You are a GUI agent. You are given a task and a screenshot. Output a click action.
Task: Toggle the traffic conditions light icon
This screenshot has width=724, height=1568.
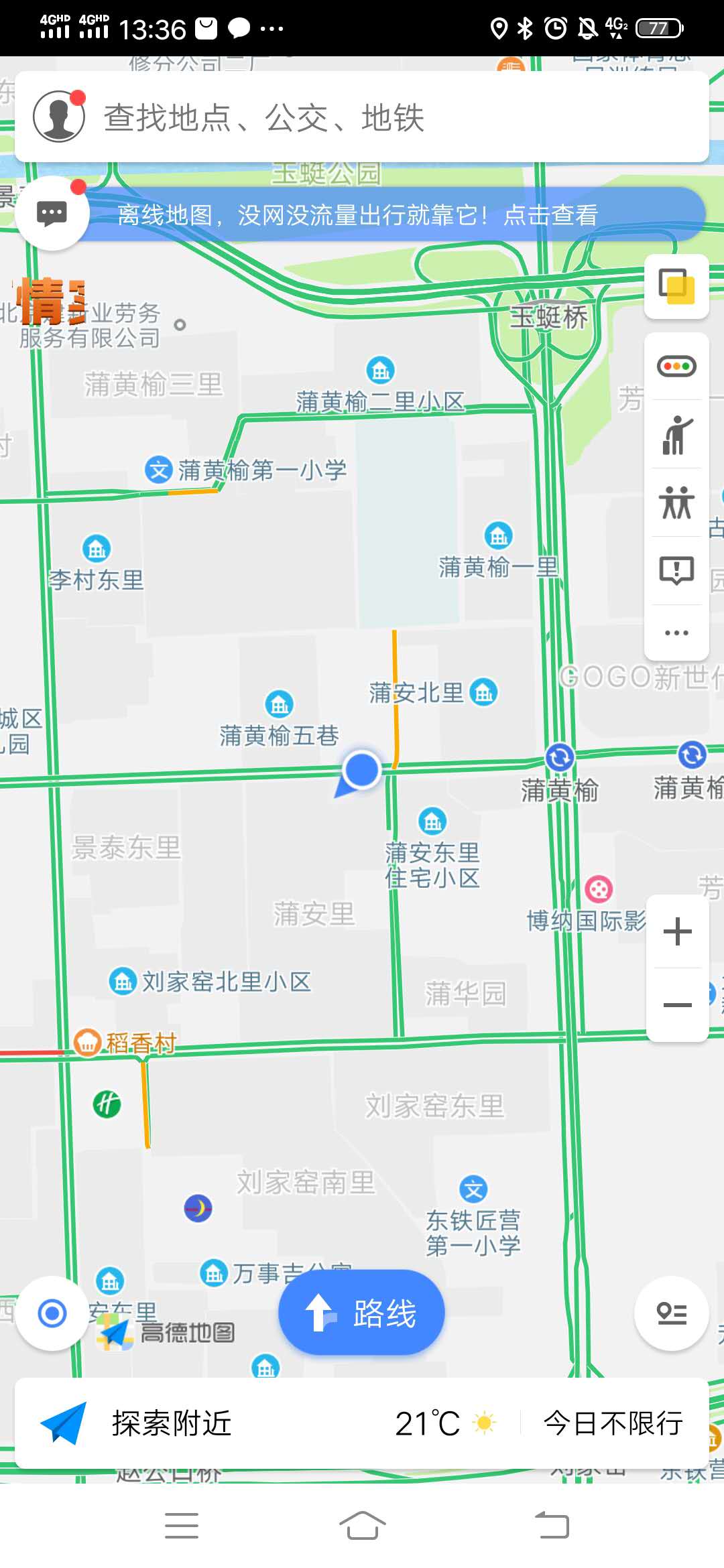(676, 367)
